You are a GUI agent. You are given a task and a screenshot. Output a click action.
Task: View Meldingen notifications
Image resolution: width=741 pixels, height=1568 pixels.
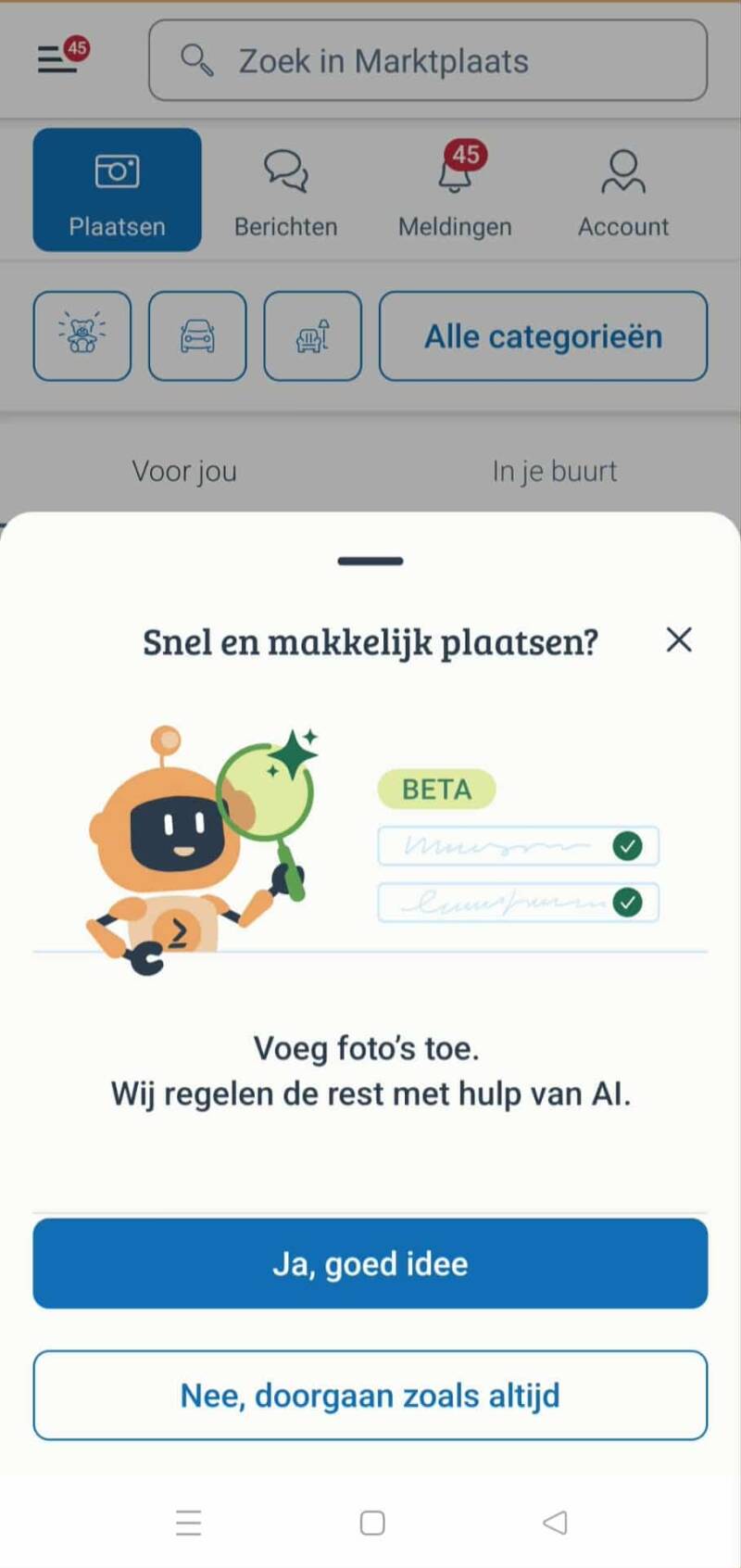pos(455,190)
